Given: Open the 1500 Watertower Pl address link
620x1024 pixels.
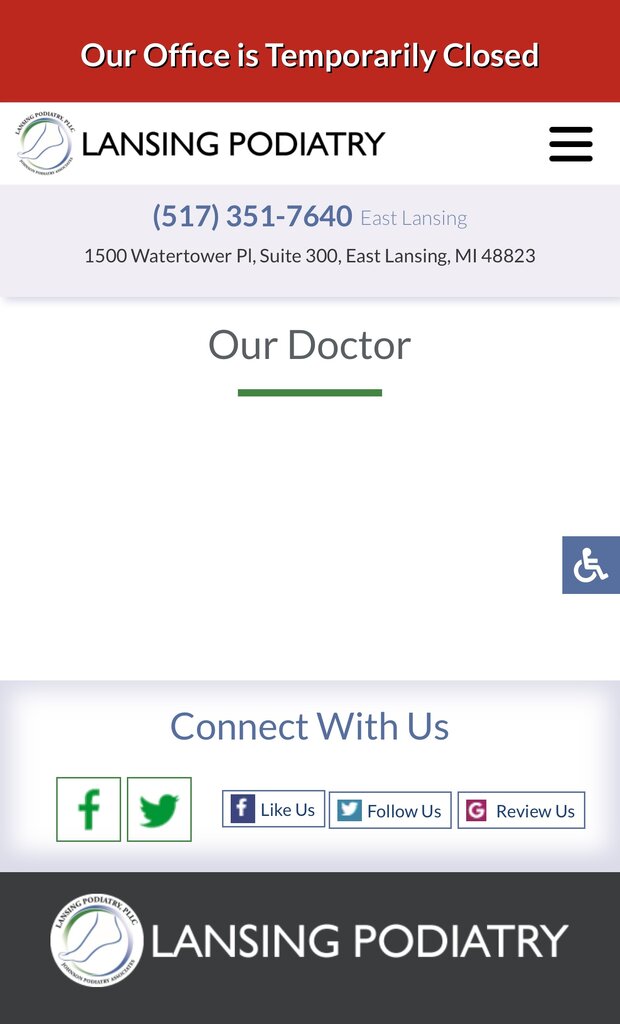Looking at the screenshot, I should tap(310, 256).
